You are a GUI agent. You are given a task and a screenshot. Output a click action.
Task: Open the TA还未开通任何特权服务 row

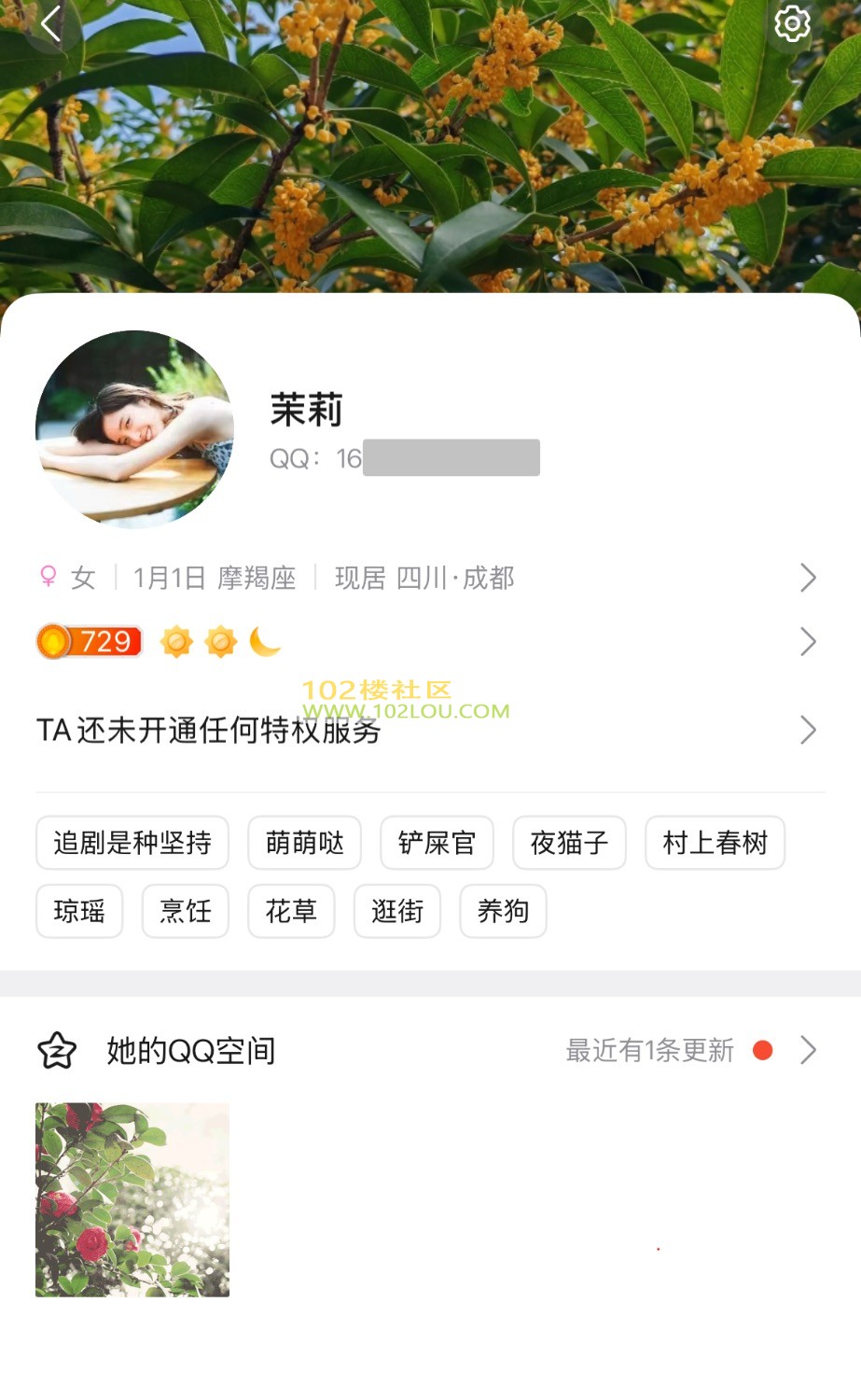[429, 730]
